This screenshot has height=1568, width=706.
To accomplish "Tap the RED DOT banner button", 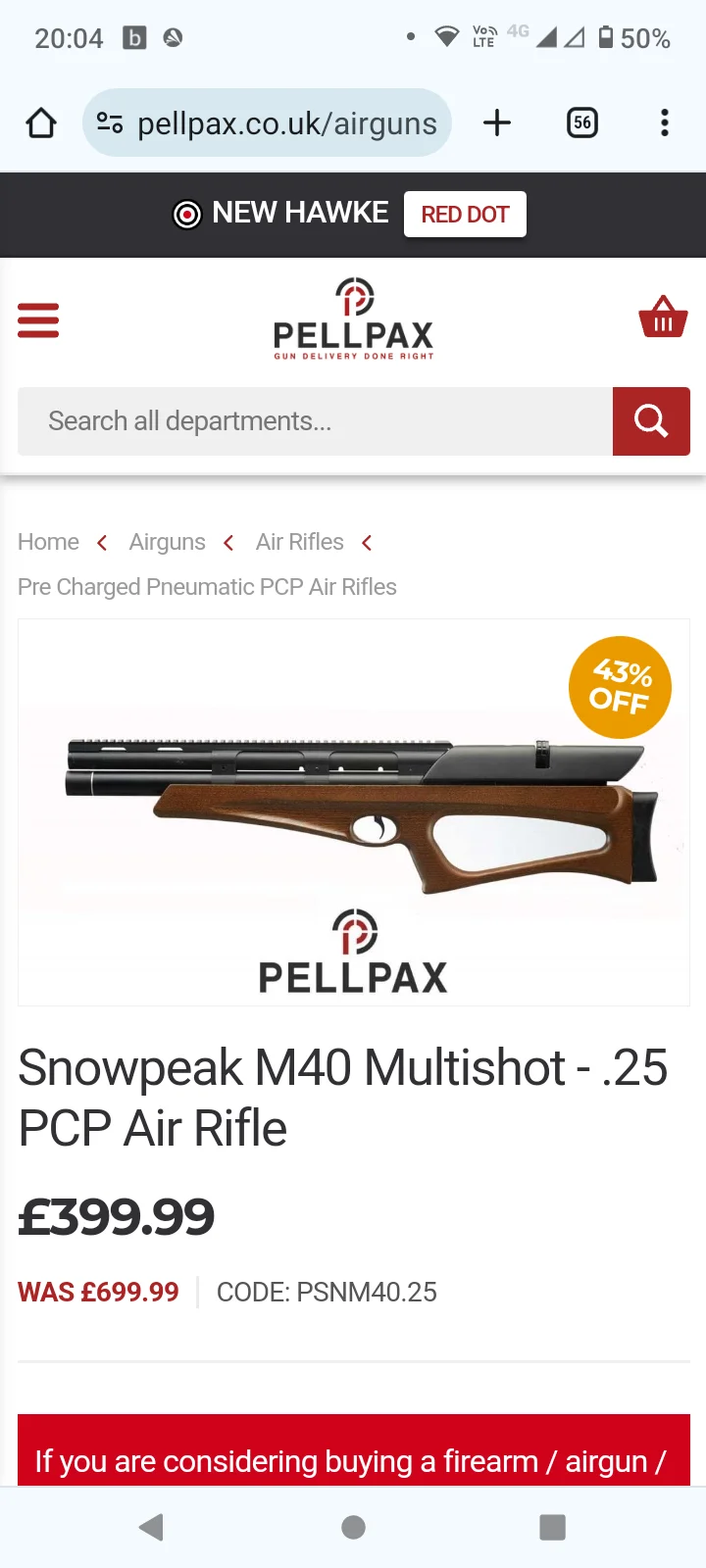I will coord(465,215).
